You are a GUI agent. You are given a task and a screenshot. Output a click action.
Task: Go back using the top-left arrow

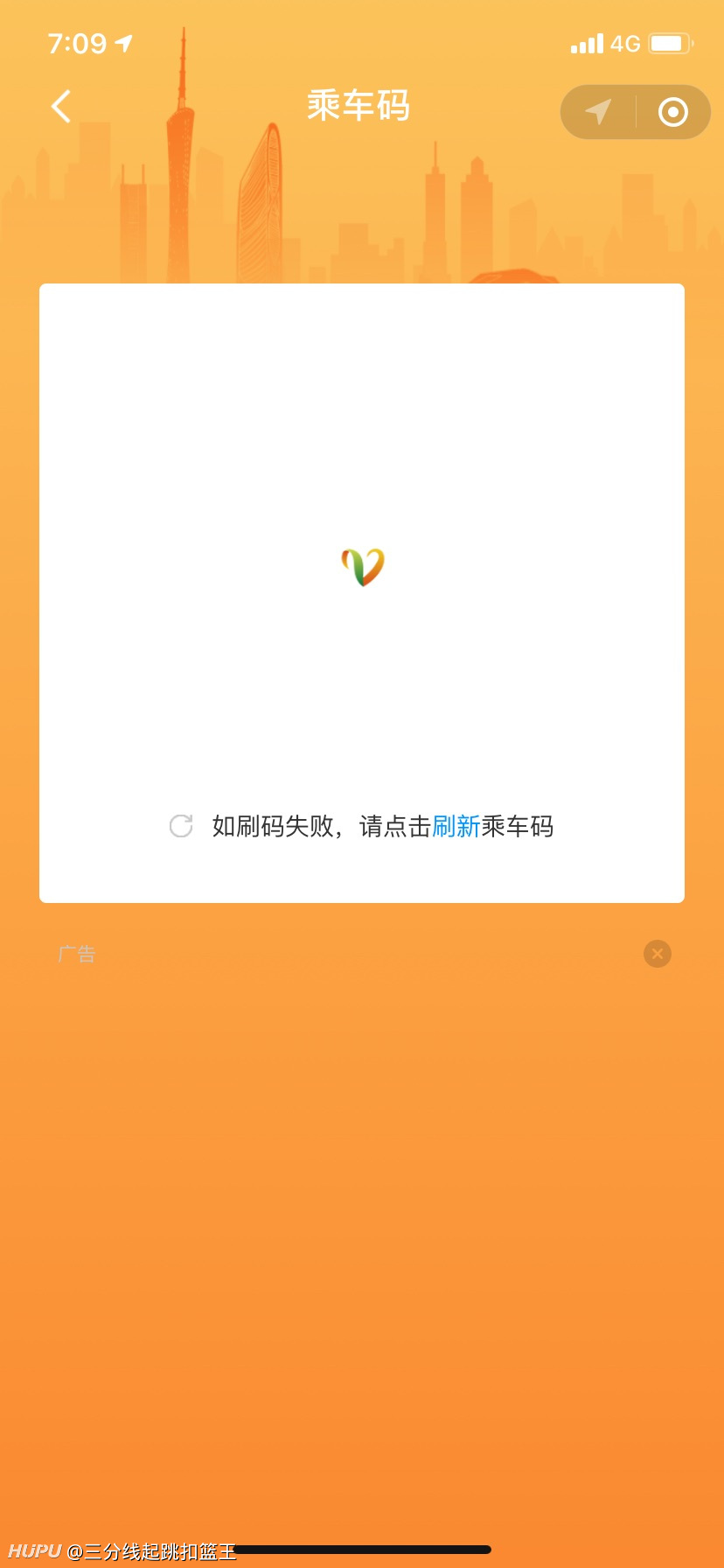[x=61, y=107]
